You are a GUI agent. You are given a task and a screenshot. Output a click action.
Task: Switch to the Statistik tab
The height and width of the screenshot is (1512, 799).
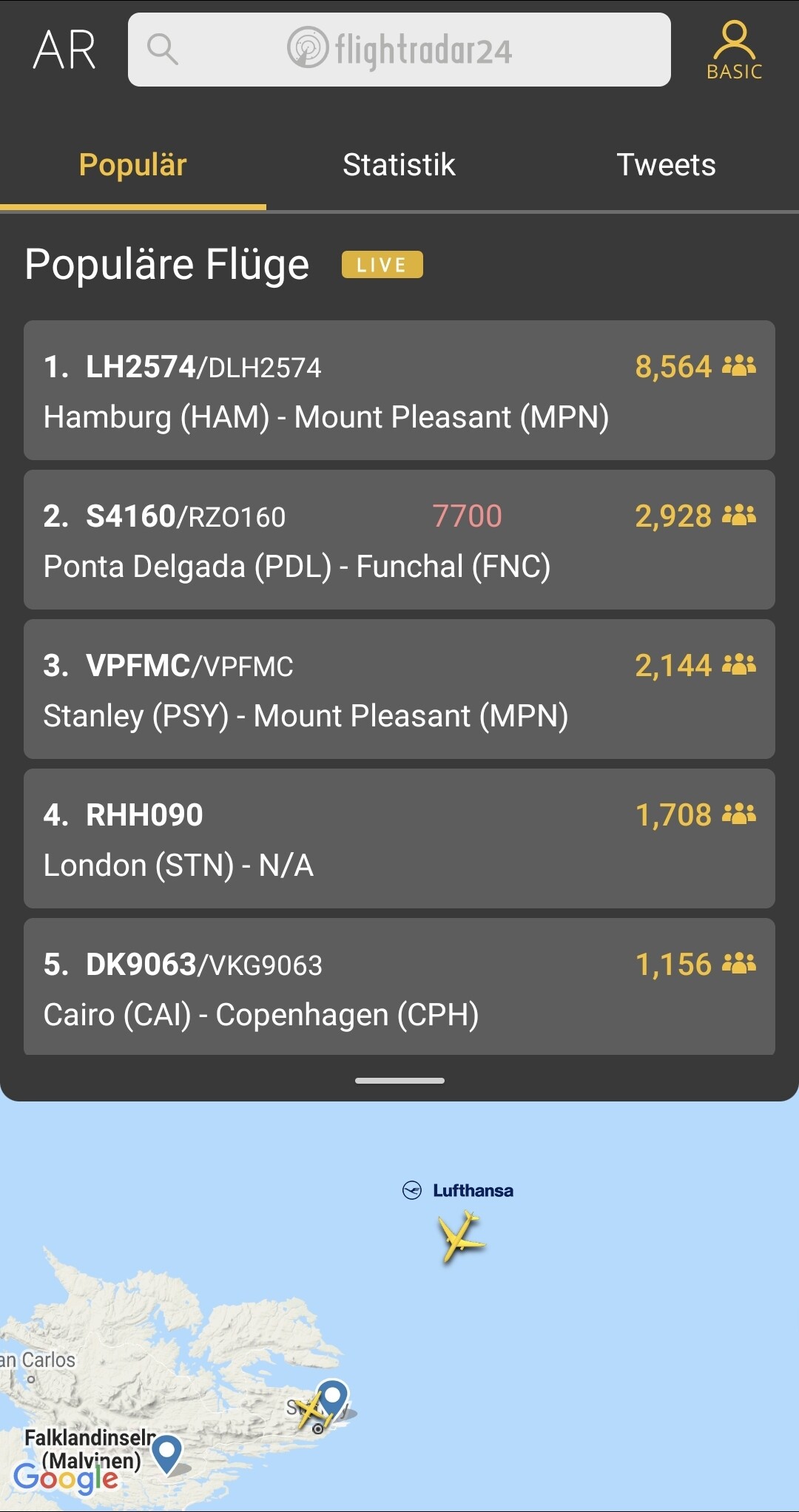coord(399,165)
